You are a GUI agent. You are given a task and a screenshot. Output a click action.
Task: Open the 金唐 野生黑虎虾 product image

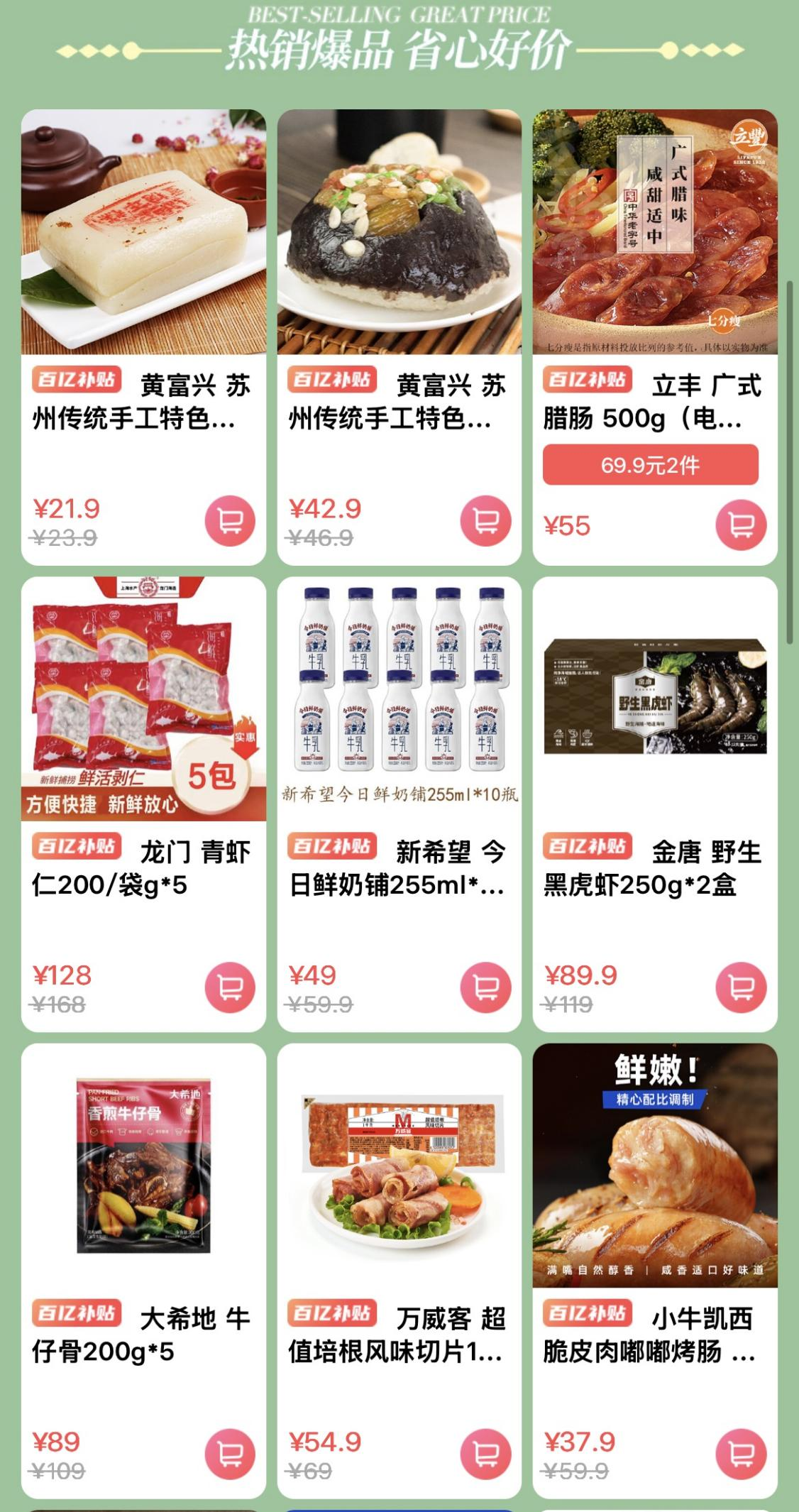655,699
